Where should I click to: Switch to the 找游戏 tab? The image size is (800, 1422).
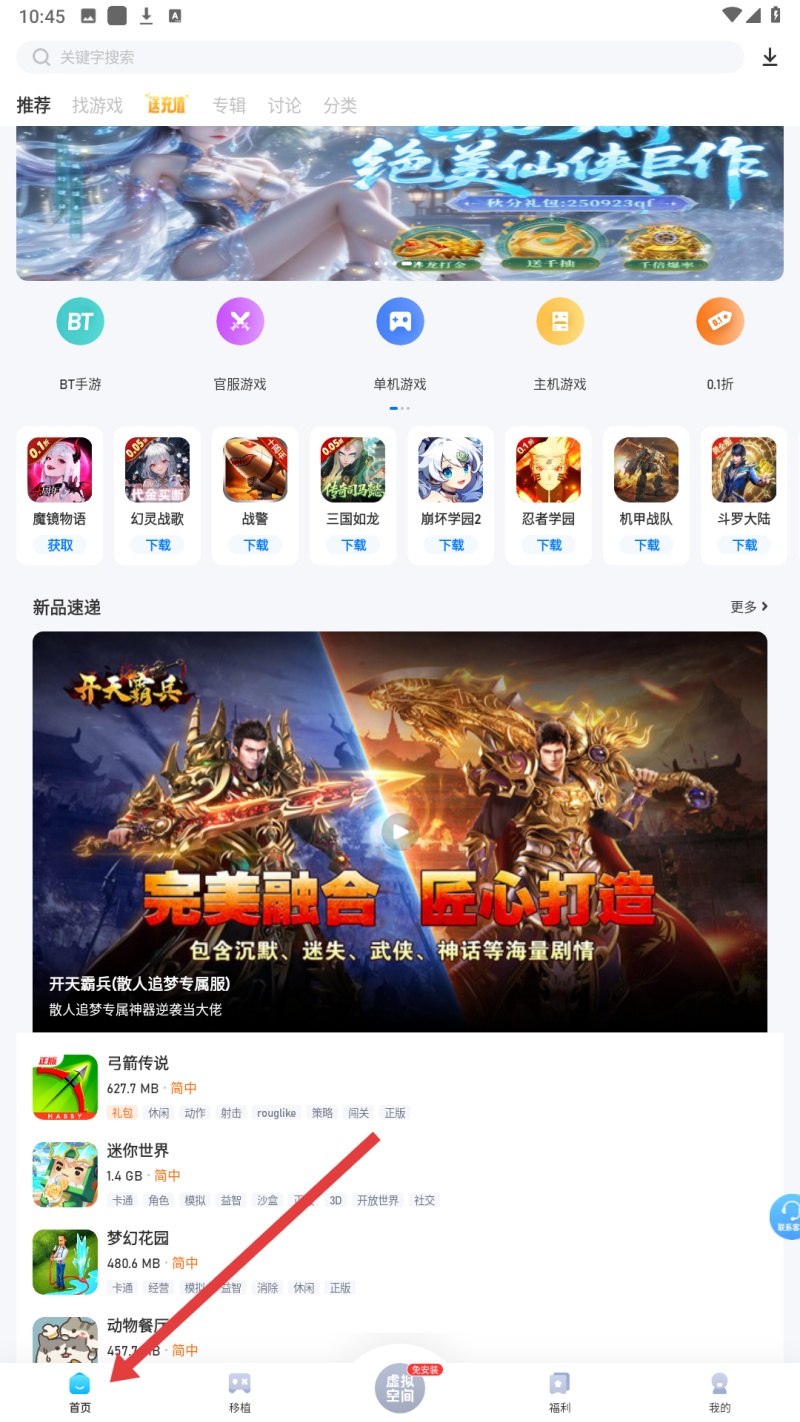coord(97,105)
